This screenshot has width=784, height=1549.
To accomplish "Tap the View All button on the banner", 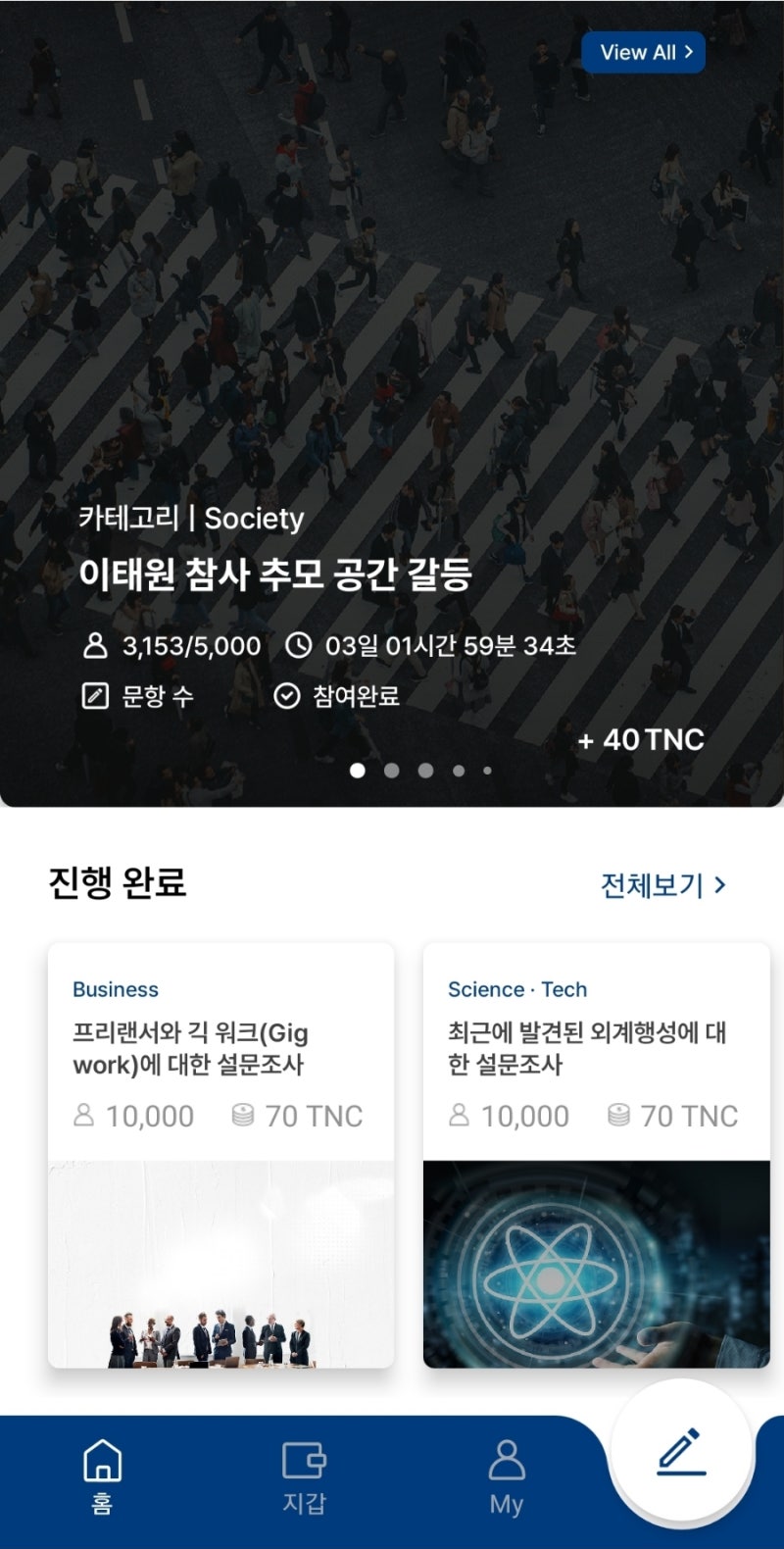I will coord(644,52).
